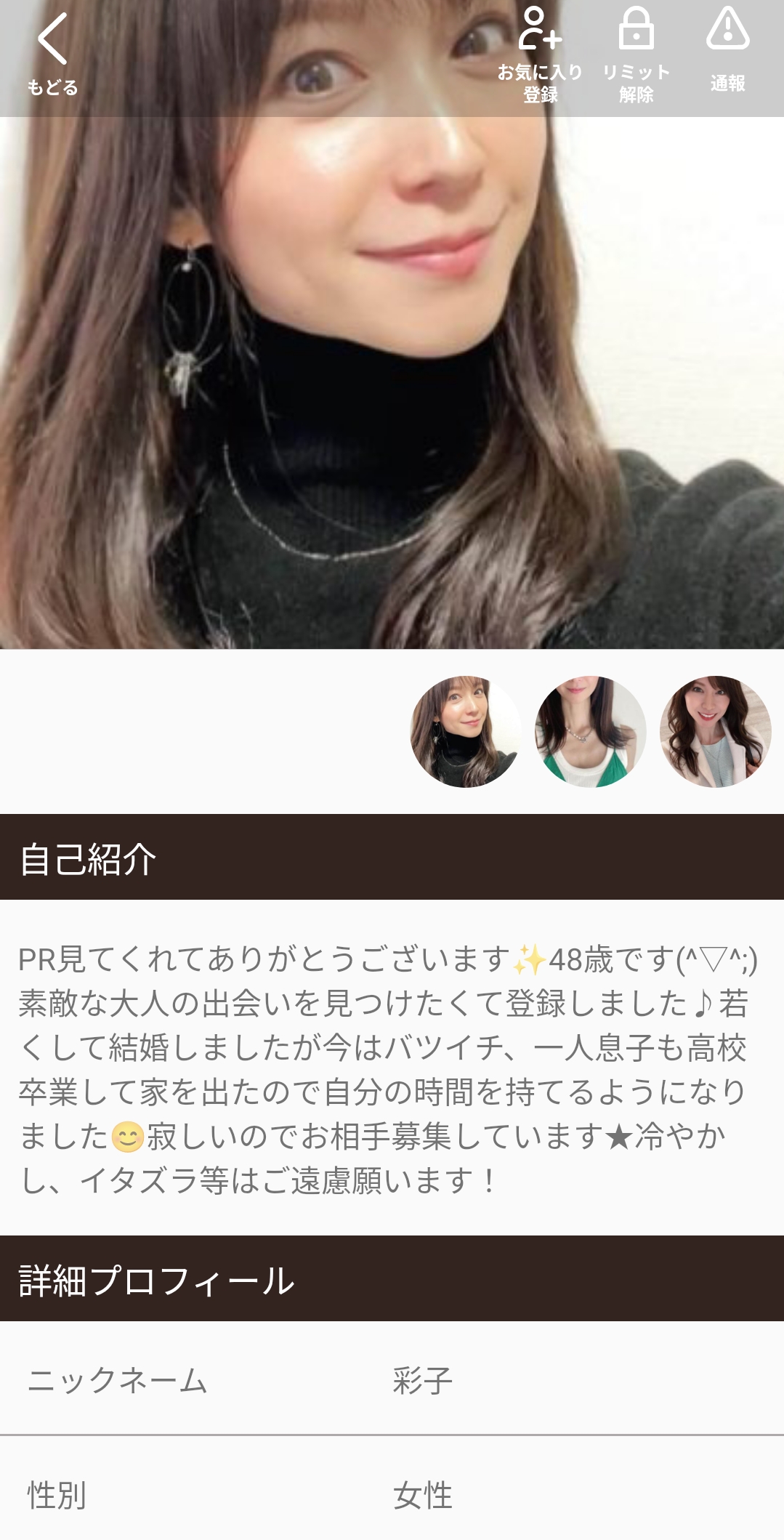
Task: Tap the リミット解除 lock icon
Action: [x=636, y=55]
